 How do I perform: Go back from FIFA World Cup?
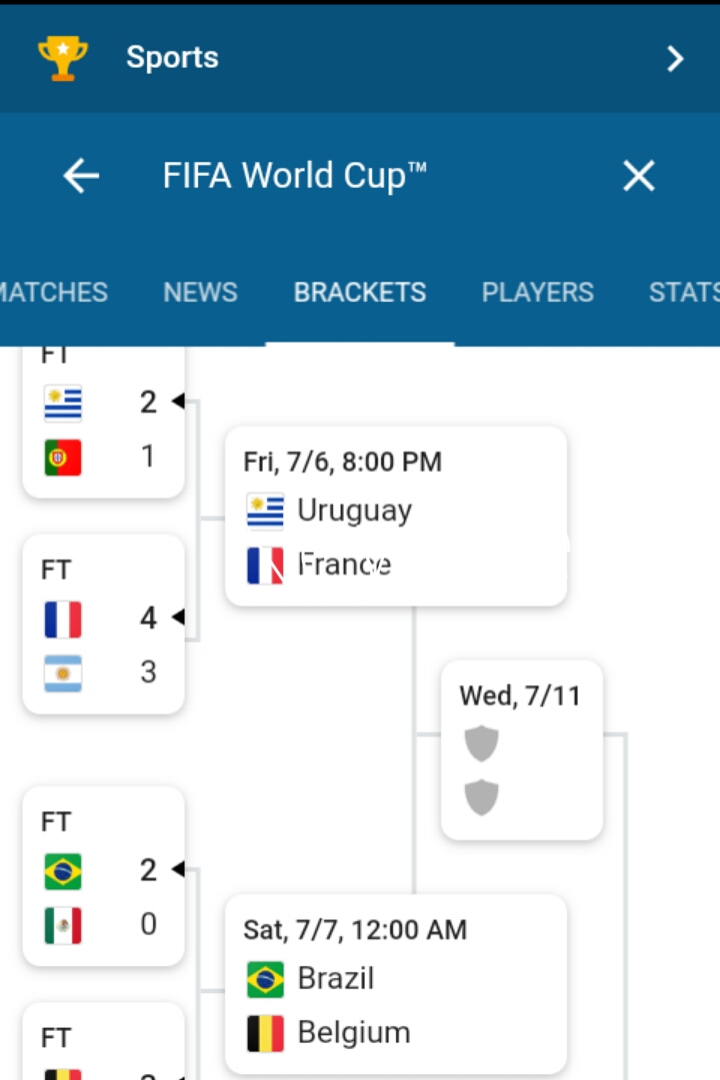82,177
